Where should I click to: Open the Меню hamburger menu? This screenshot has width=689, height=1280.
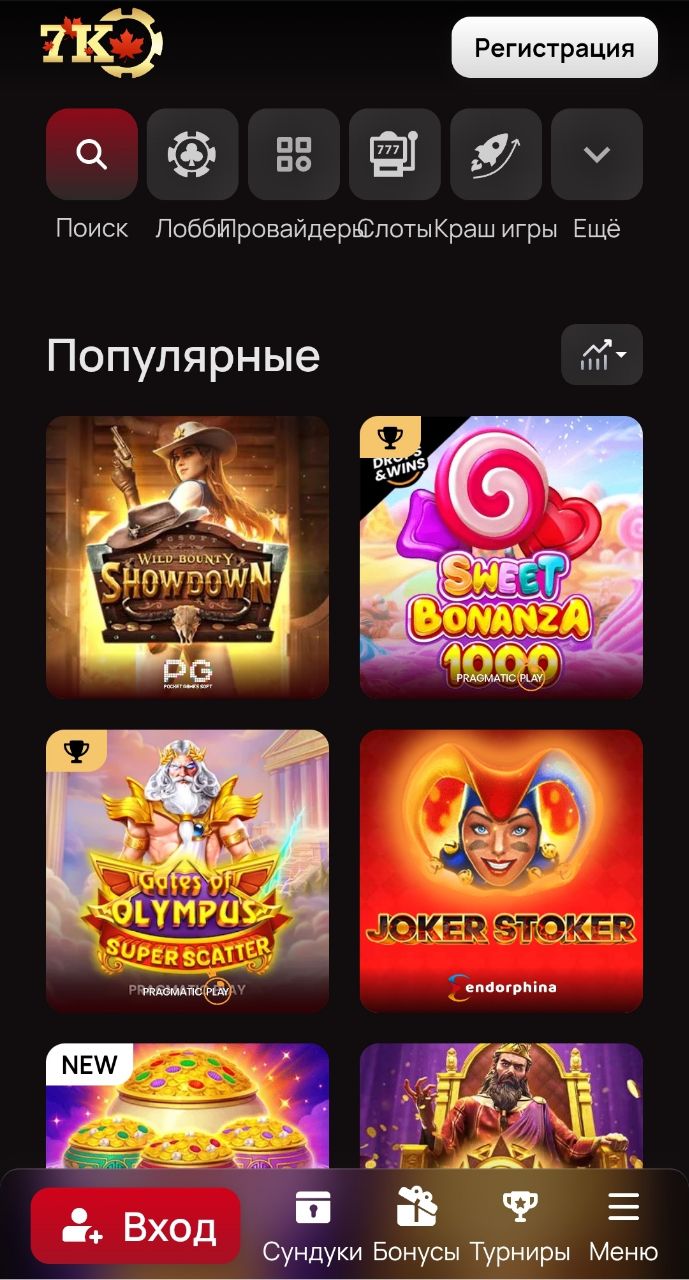tap(623, 1226)
